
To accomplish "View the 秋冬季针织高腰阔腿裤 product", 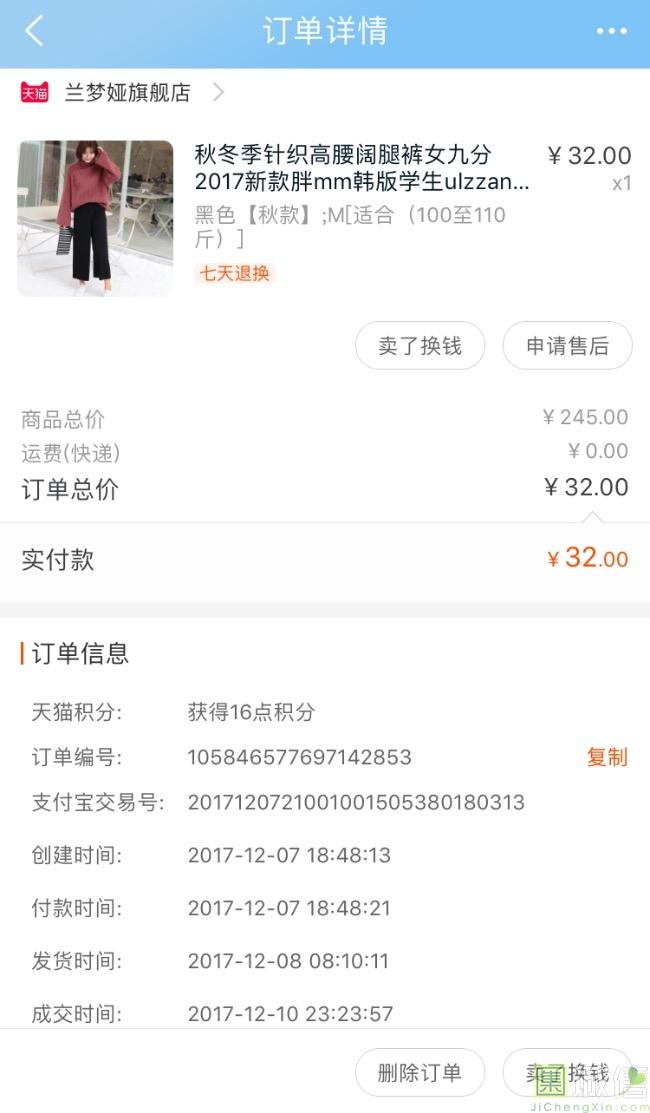I will pyautogui.click(x=362, y=168).
